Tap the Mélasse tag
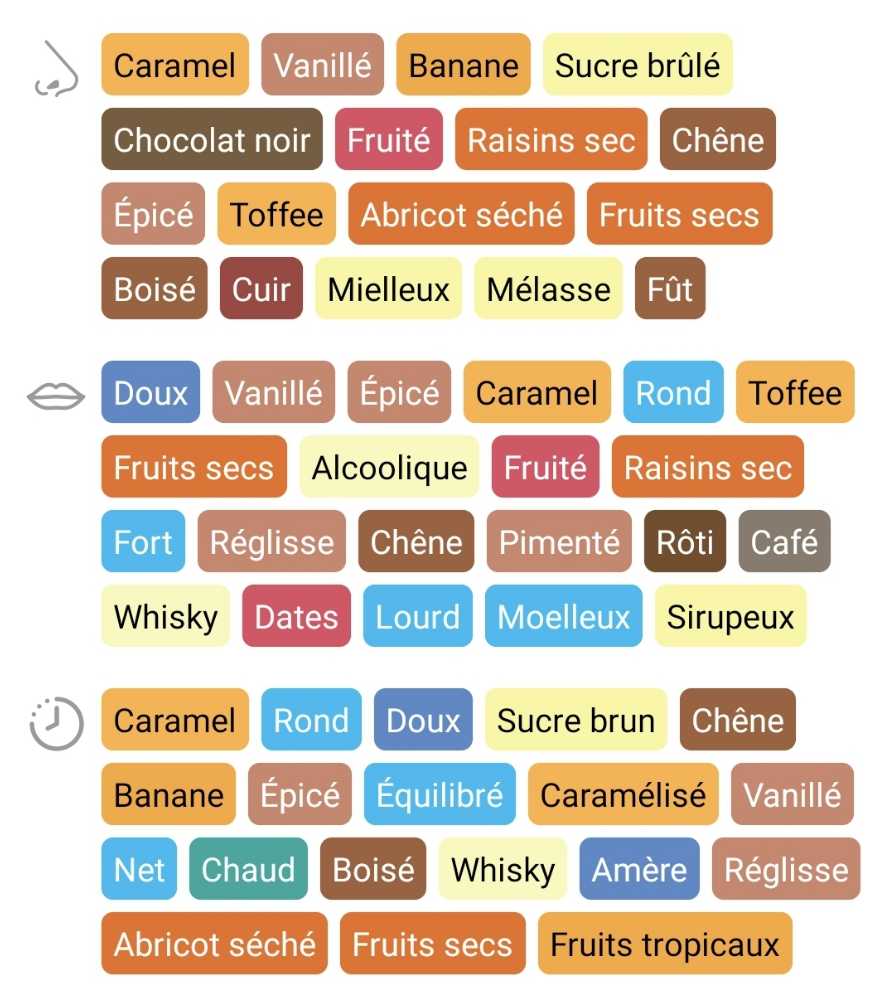Viewport: 894px width, 1000px height. point(548,290)
